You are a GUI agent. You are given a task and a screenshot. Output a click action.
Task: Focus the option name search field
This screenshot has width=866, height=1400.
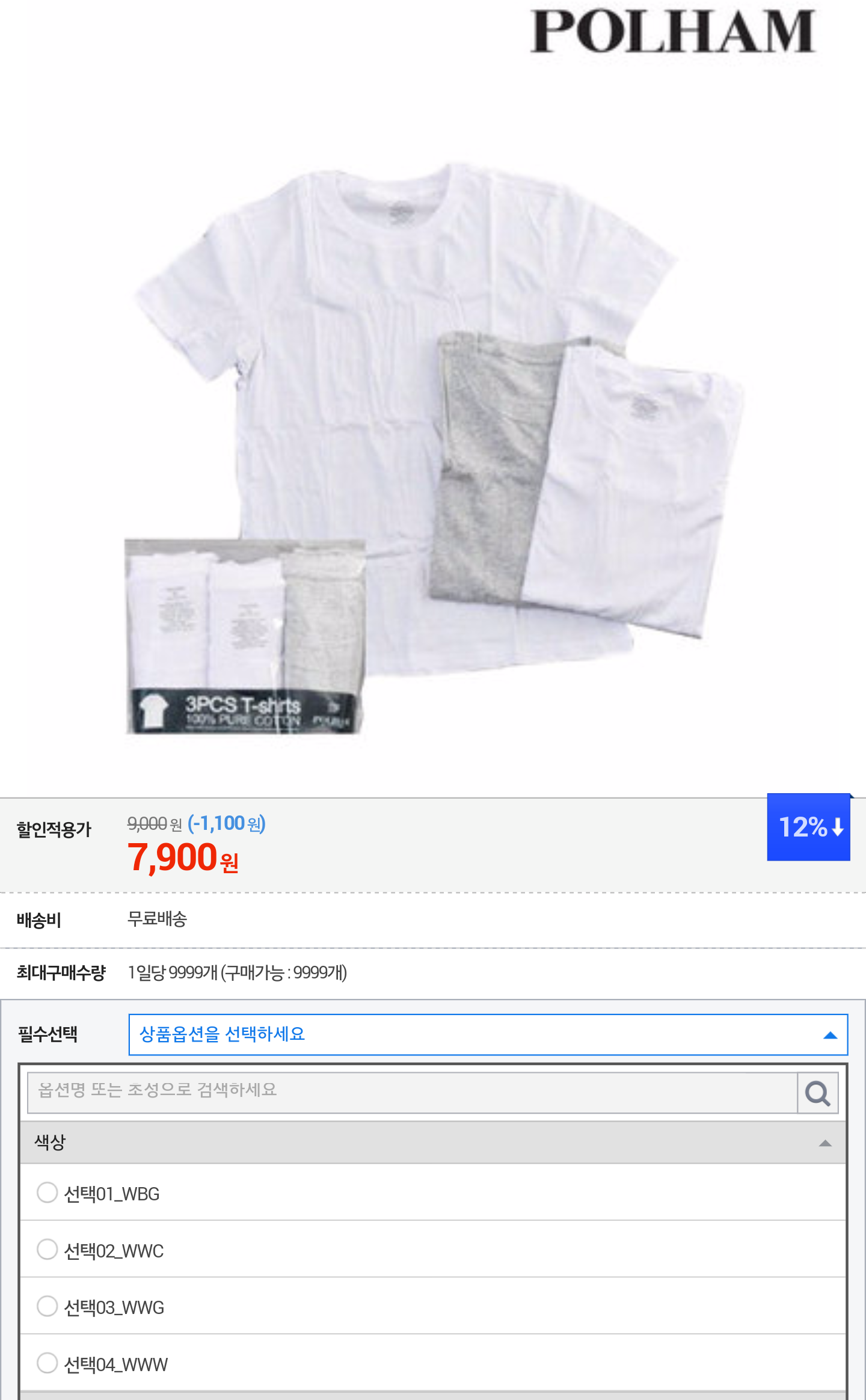tap(412, 1092)
